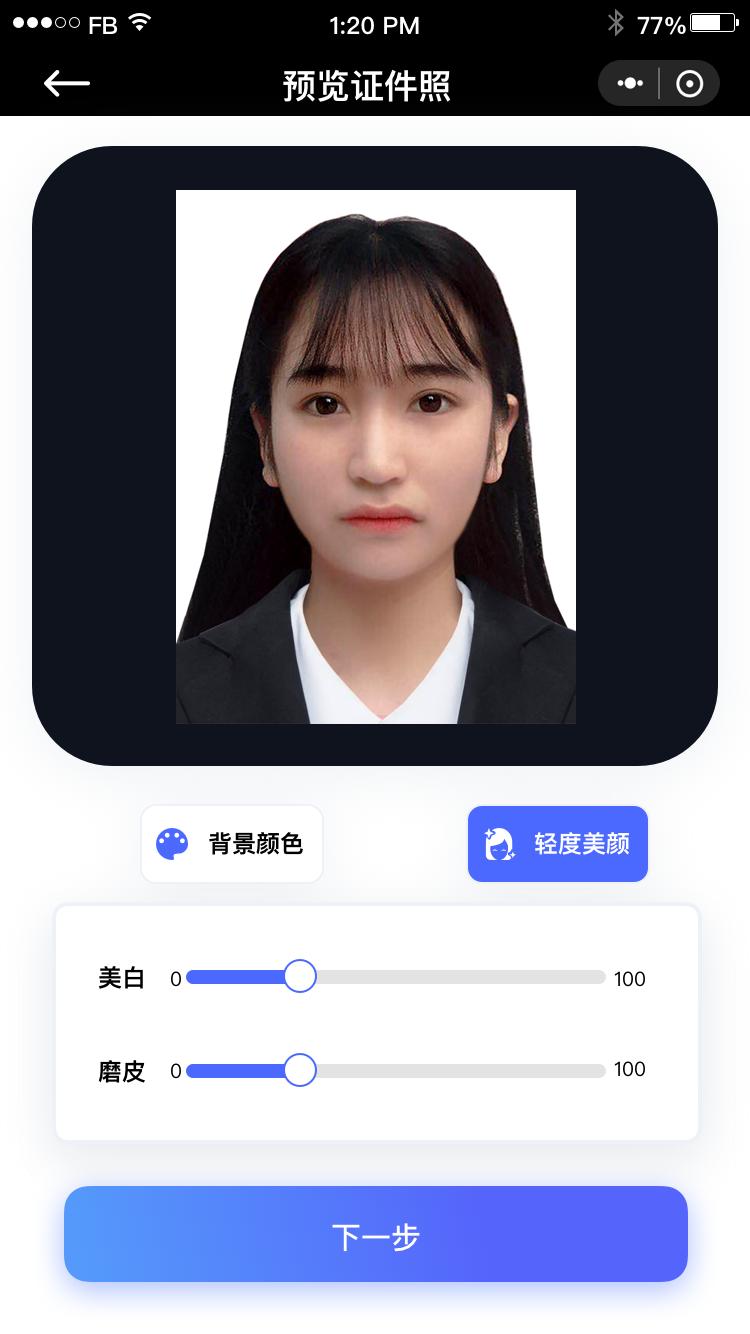Image resolution: width=750 pixels, height=1334 pixels.
Task: Tap the back arrow to leave the preview
Action: pos(66,84)
